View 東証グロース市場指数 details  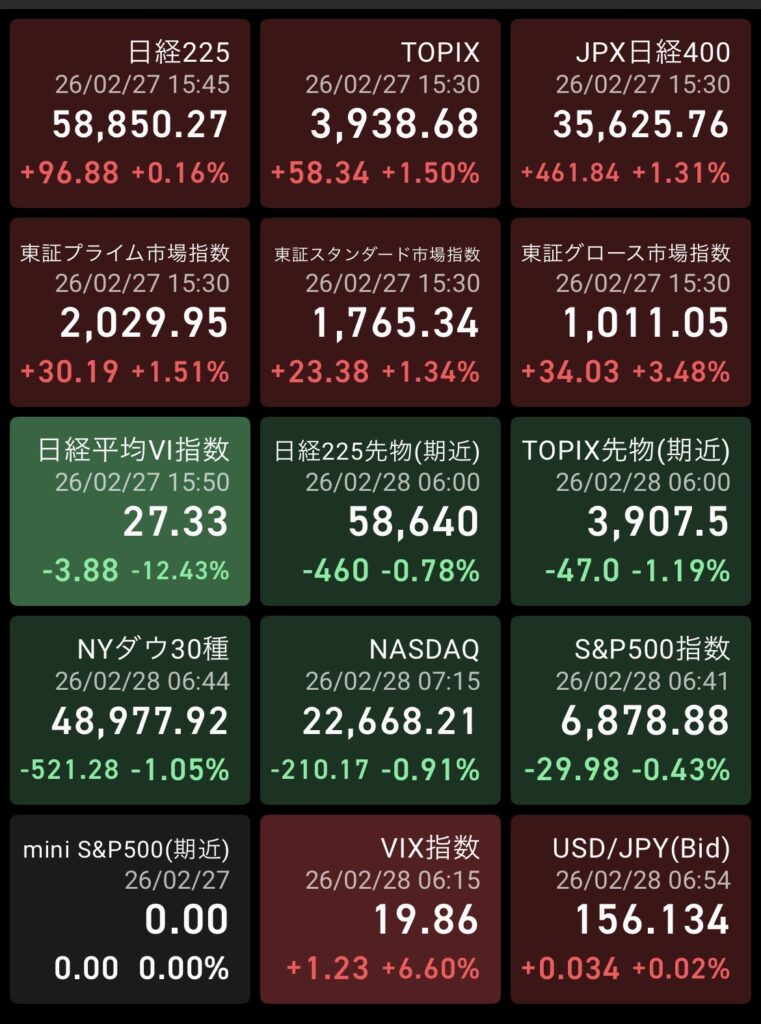630,312
